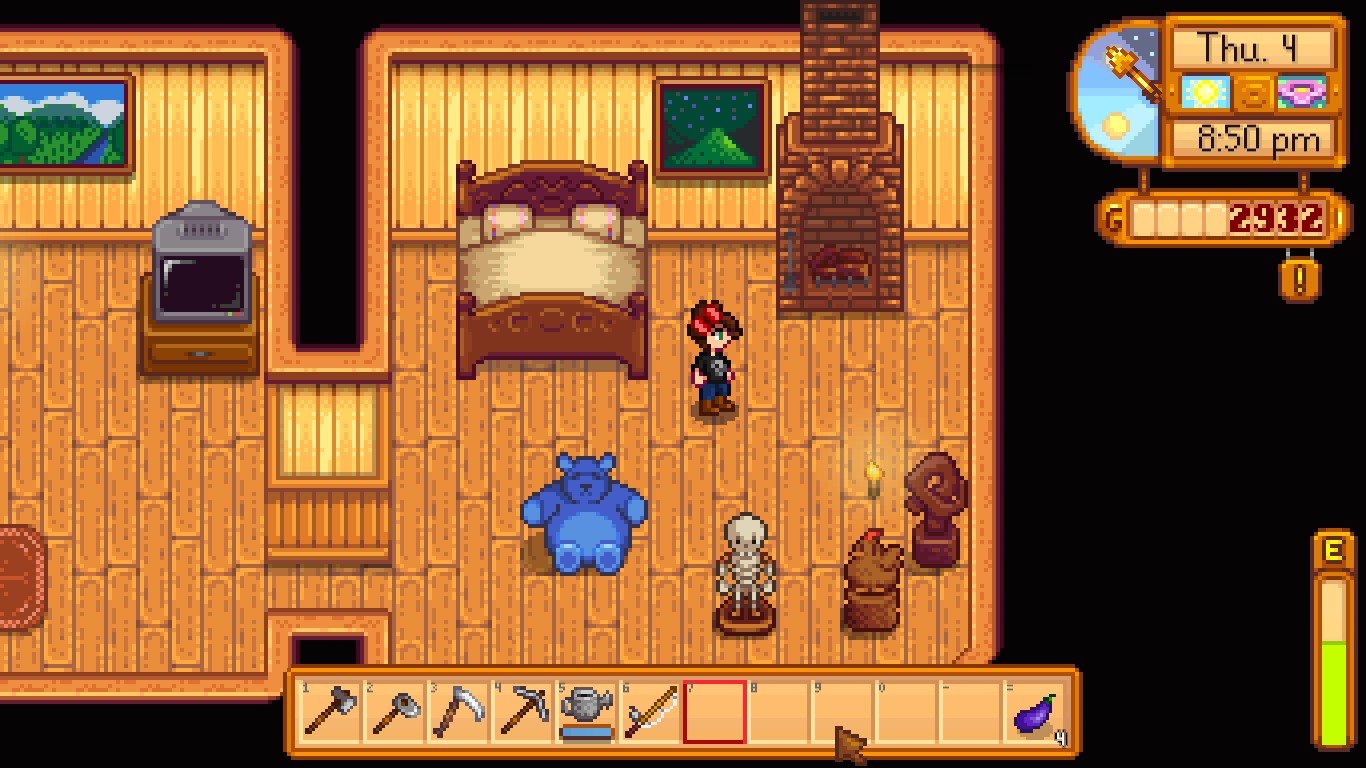
Task: Equip the fishing rod in slot 6
Action: [x=650, y=712]
